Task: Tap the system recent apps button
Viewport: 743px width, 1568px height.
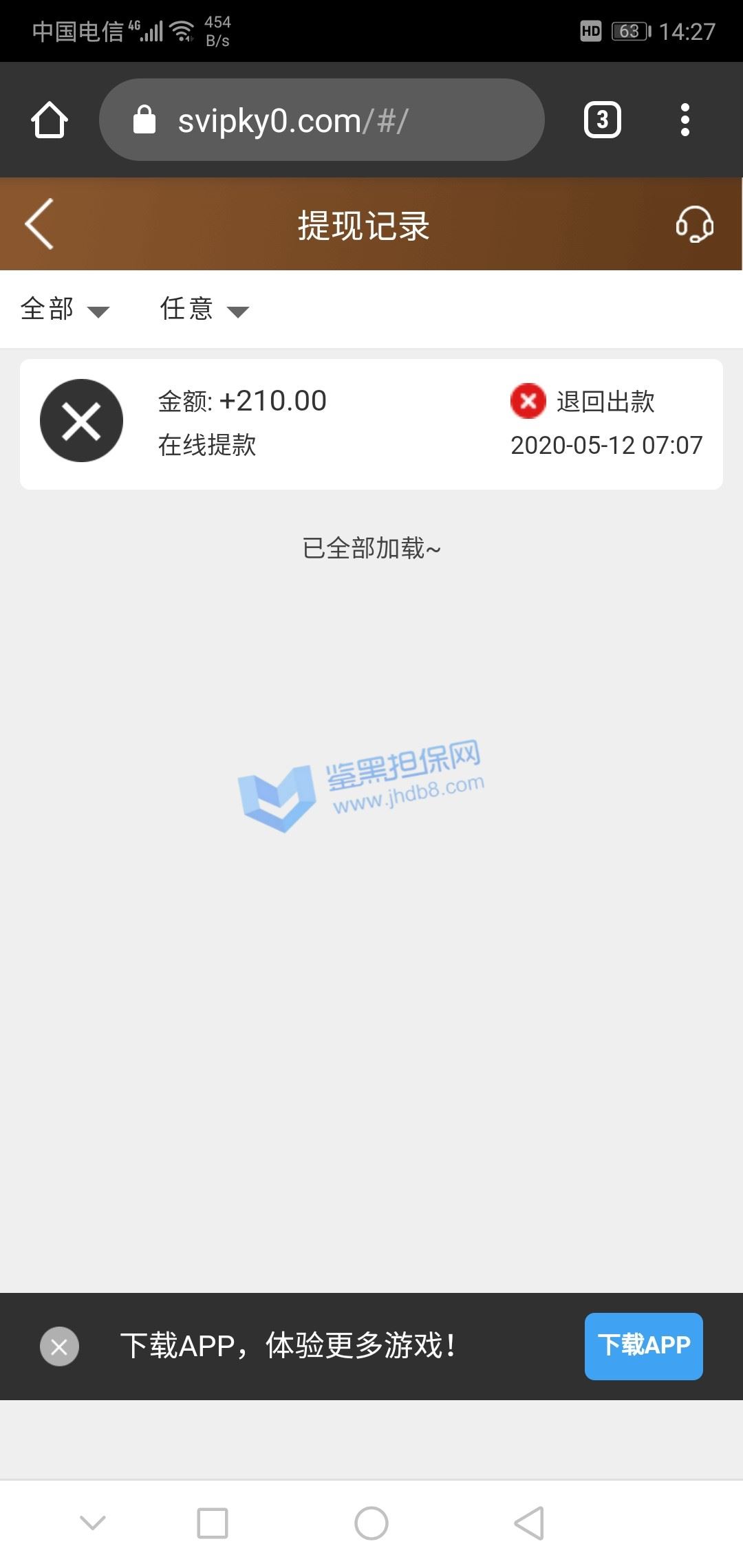Action: click(213, 1523)
